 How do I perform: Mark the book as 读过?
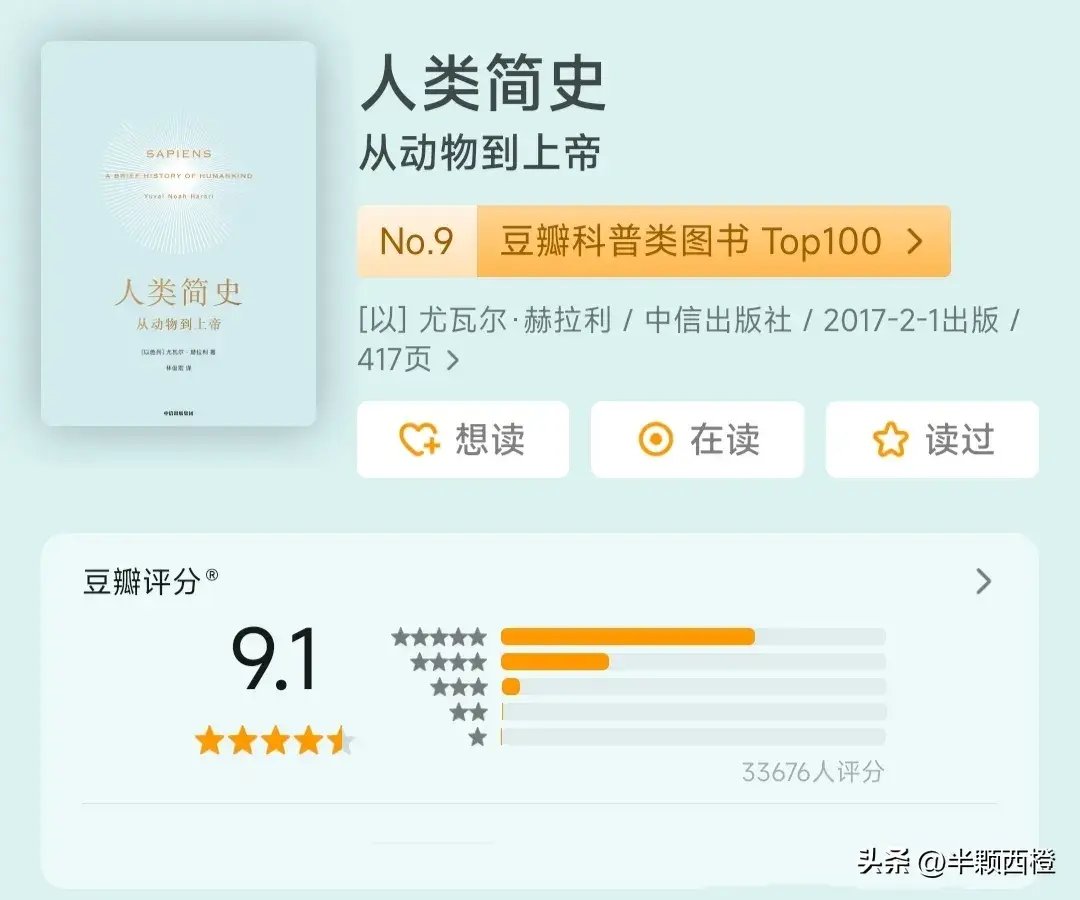point(931,440)
